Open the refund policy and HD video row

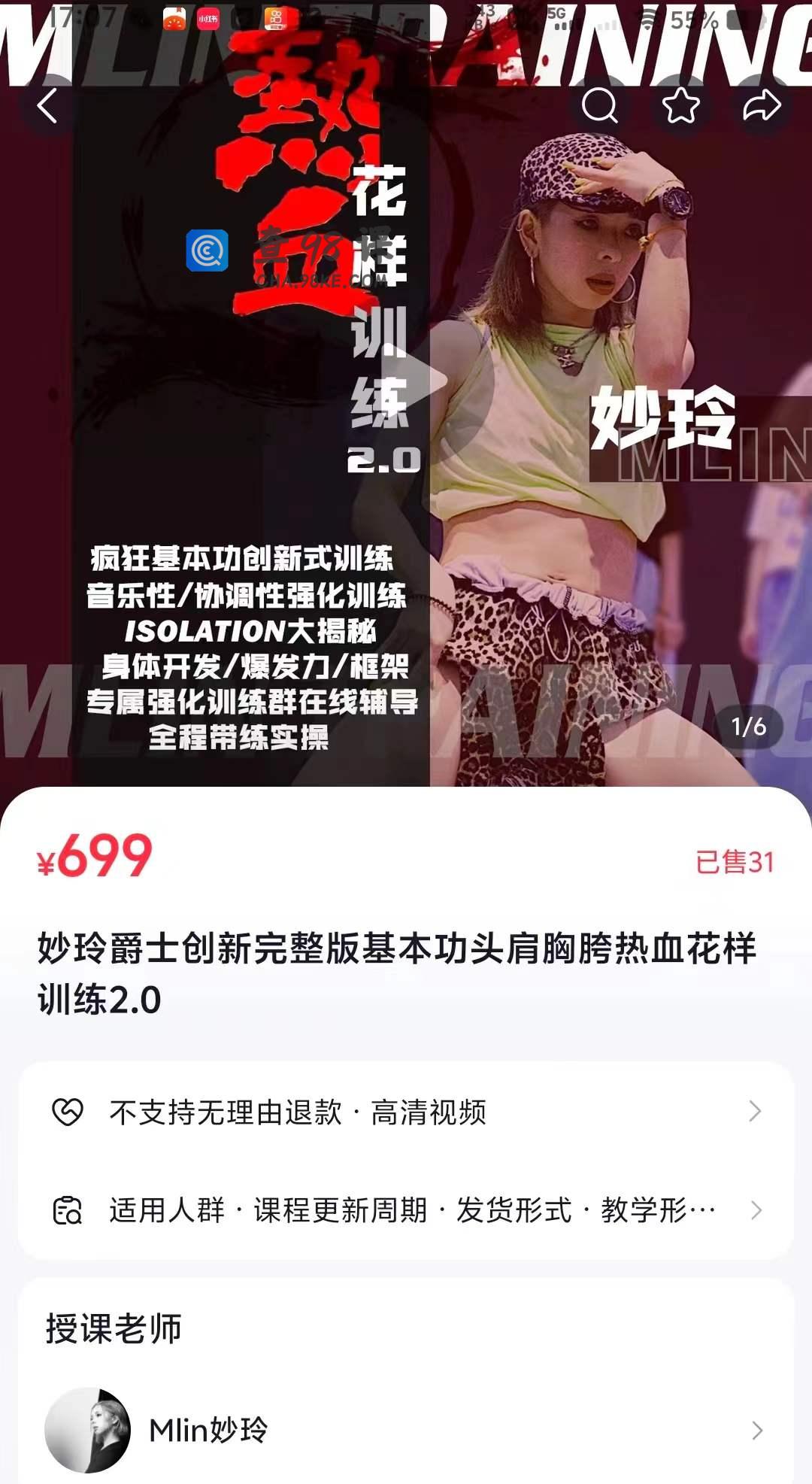(406, 1112)
